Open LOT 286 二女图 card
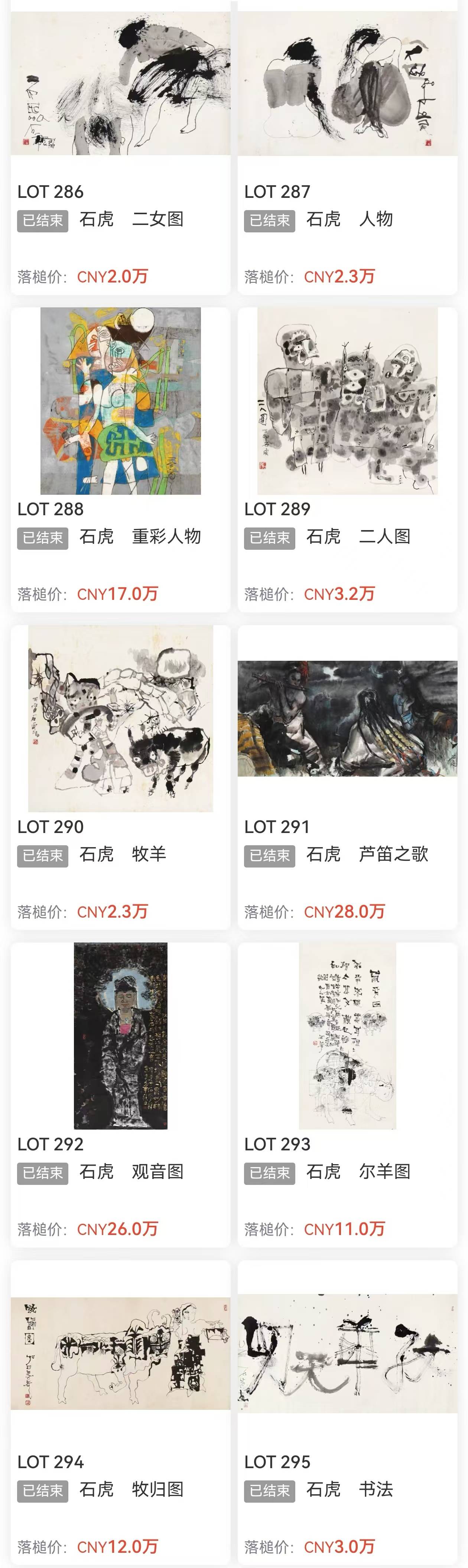The height and width of the screenshot is (1568, 468). (121, 85)
